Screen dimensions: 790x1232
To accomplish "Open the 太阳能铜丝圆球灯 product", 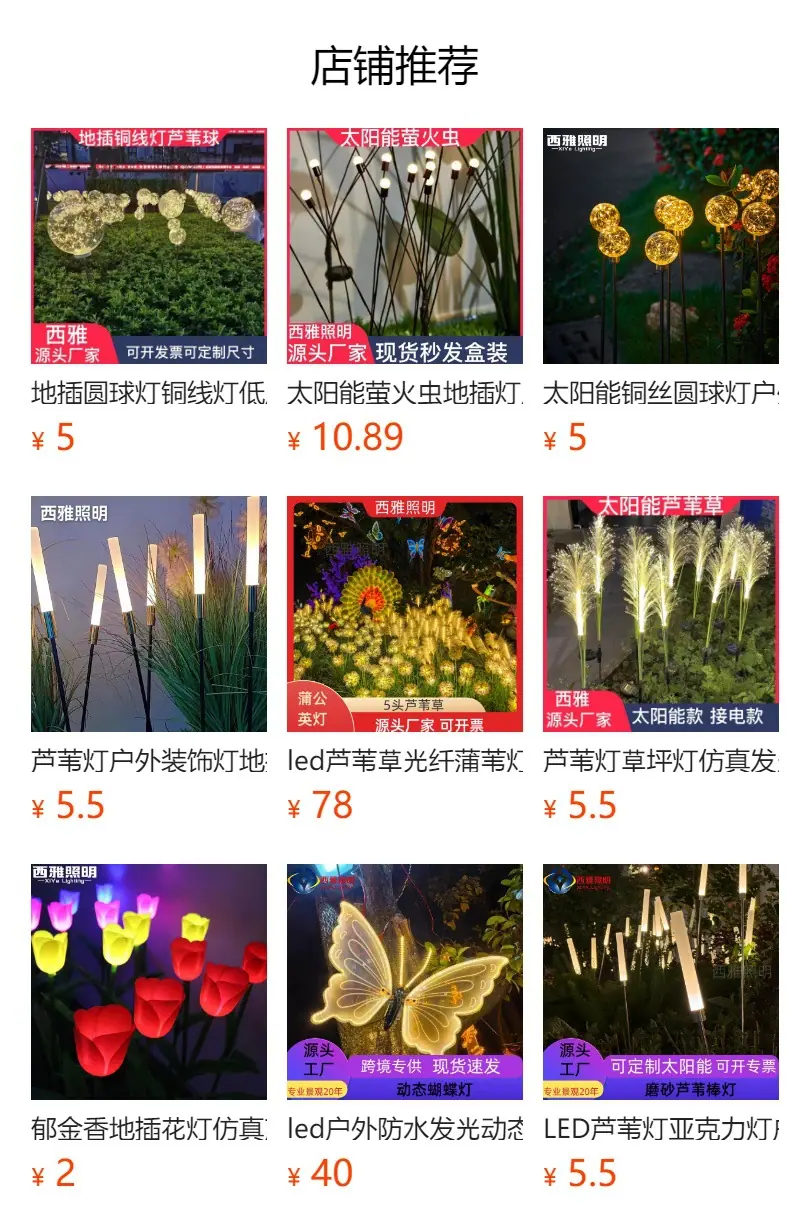I will coord(661,292).
